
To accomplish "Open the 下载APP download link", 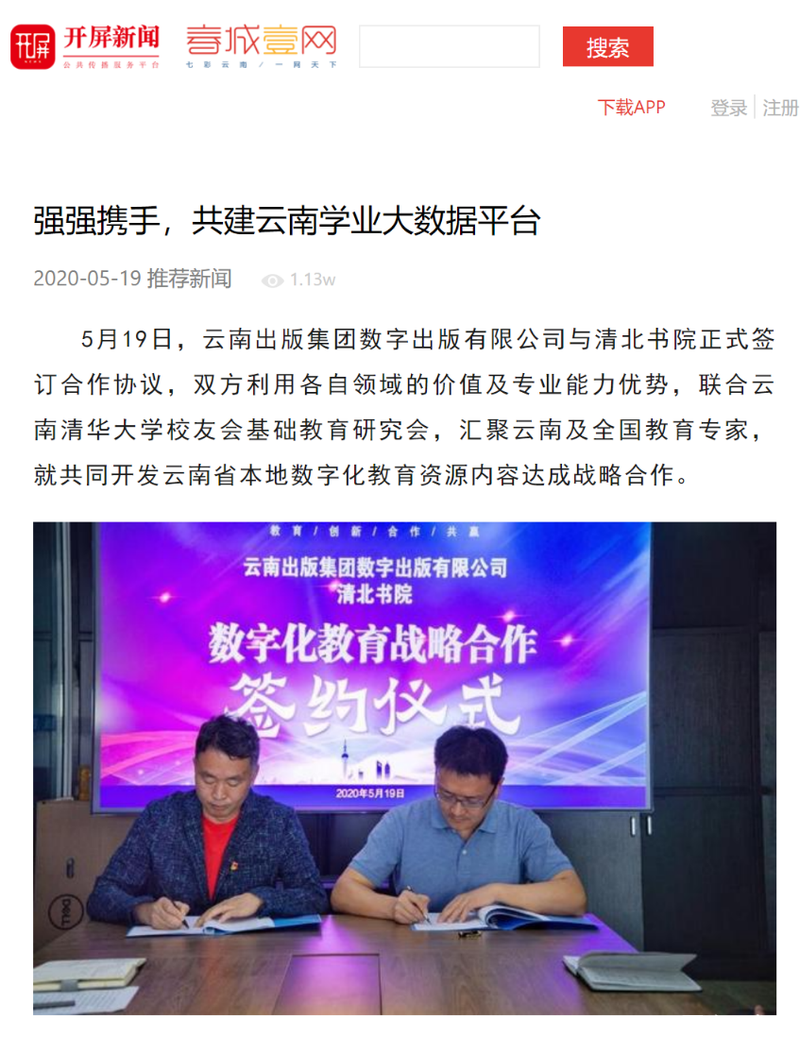I will coord(631,107).
